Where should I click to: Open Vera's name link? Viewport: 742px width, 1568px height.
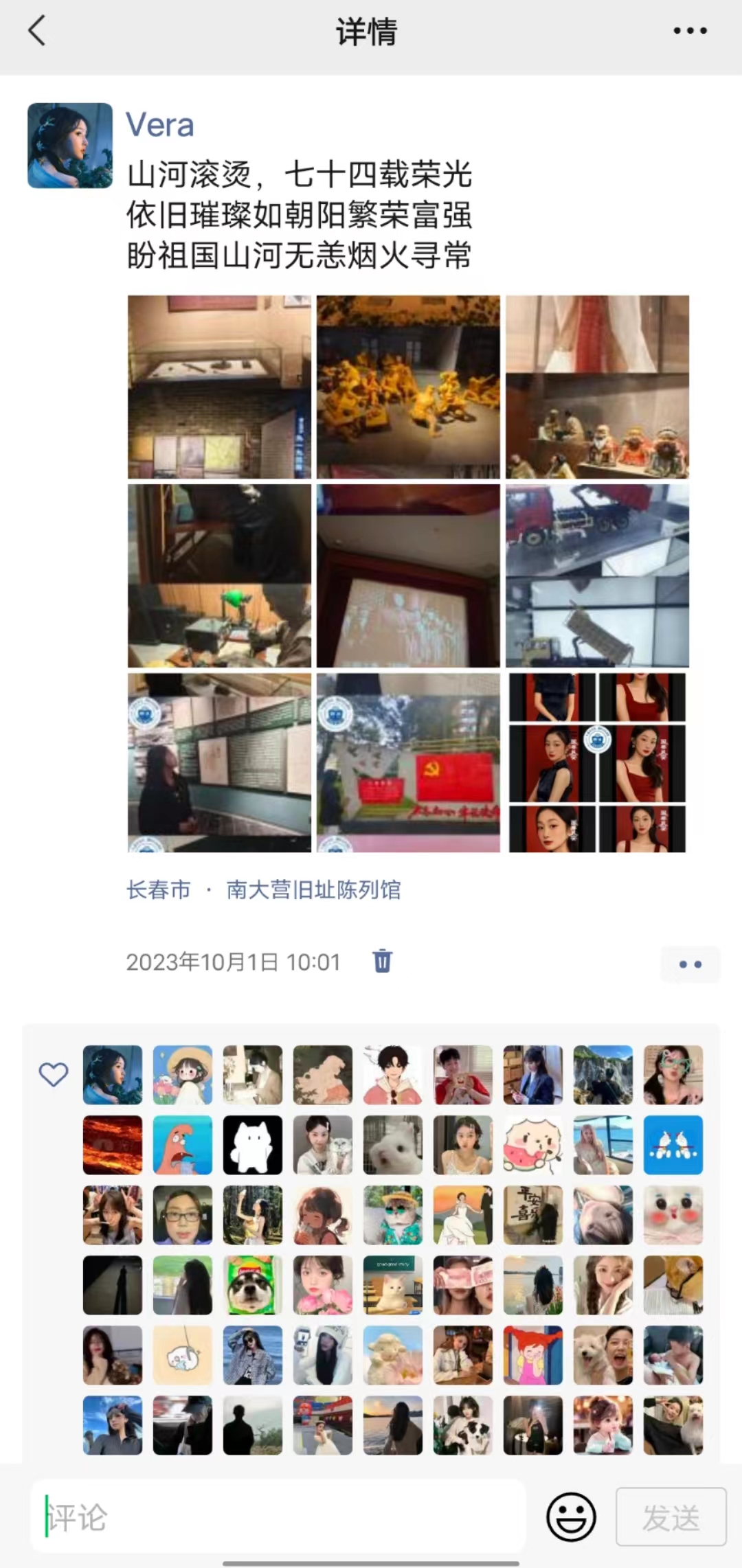point(159,126)
